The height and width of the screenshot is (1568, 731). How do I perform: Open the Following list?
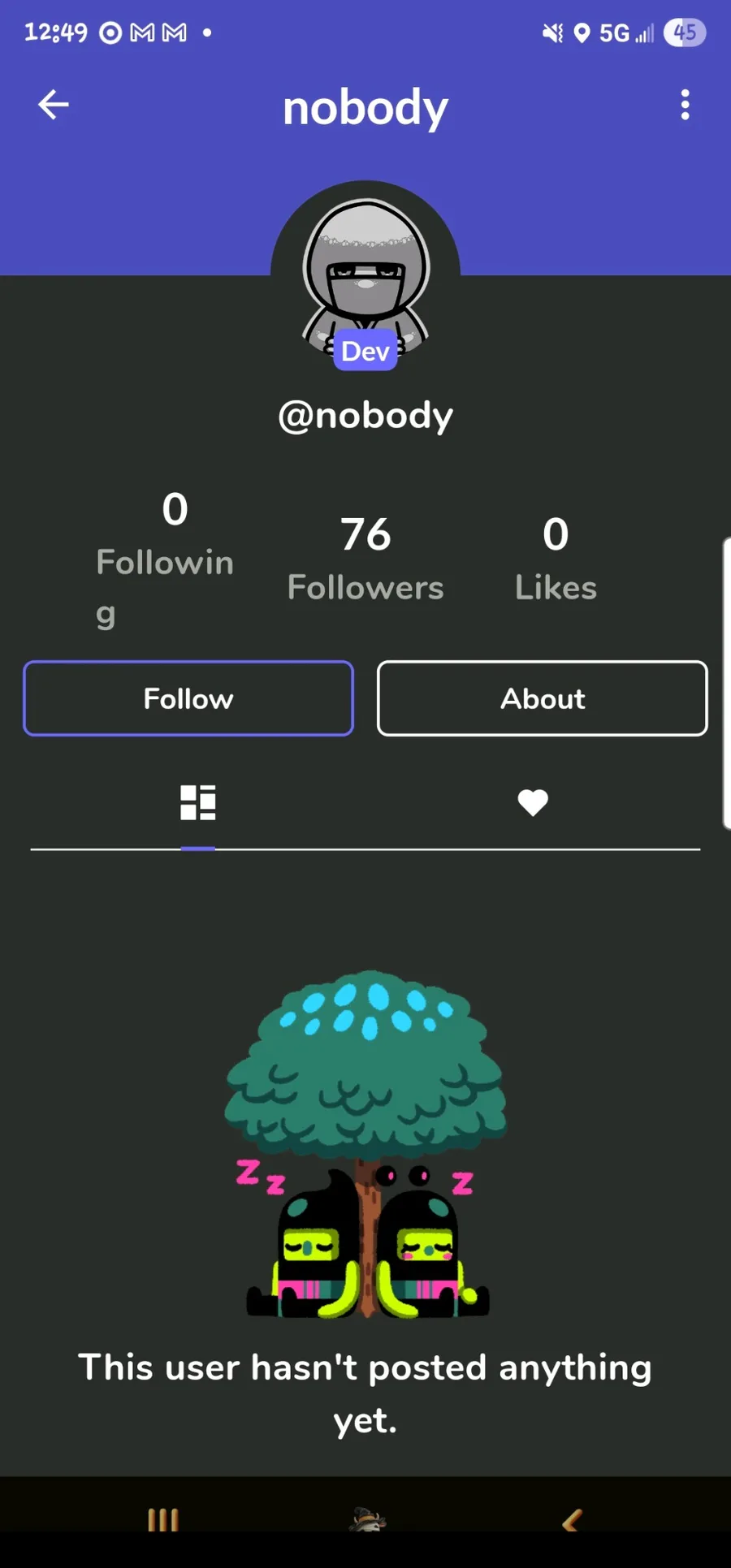pos(165,560)
